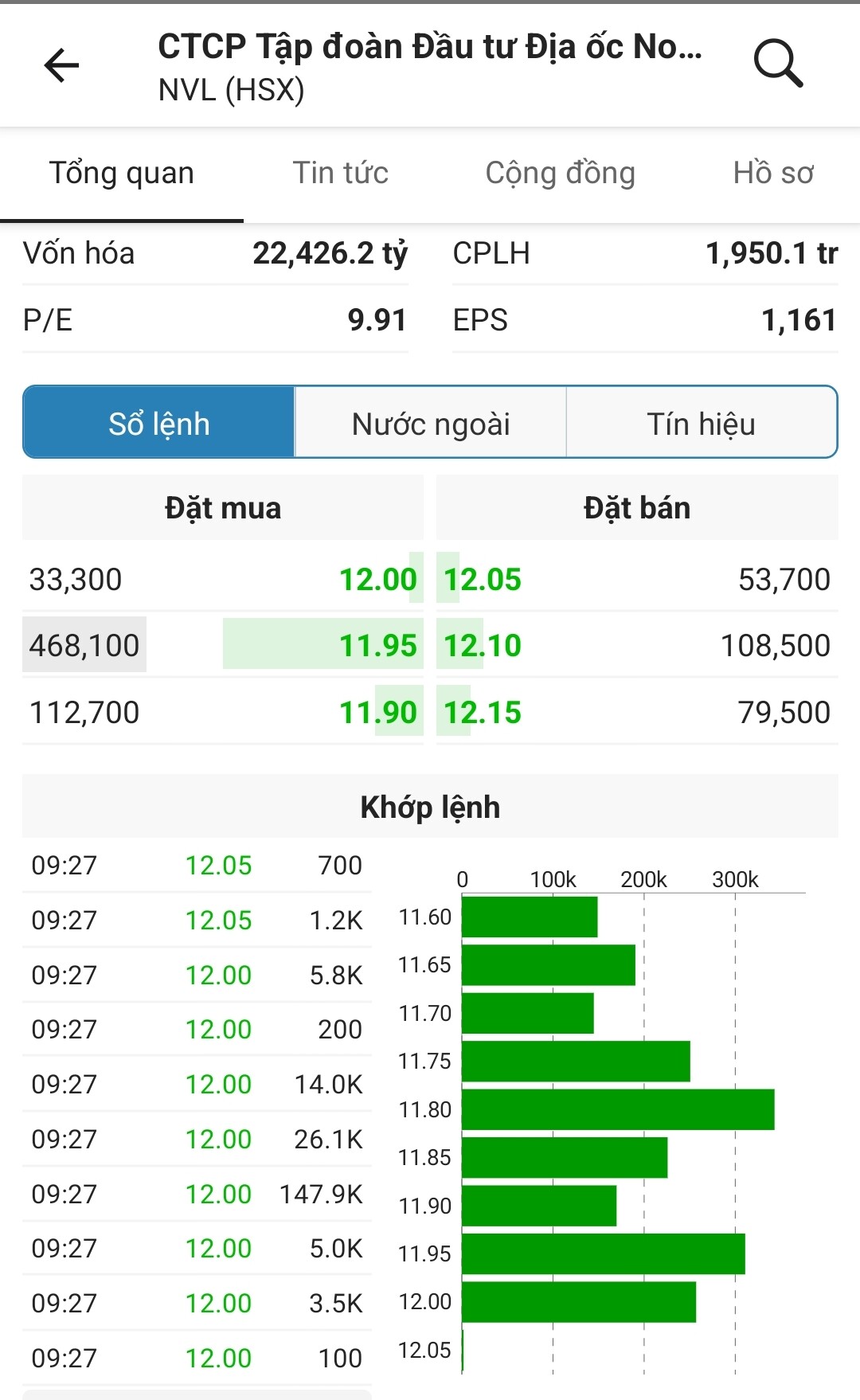Show the Tổng quan tab
860x1400 pixels.
(122, 173)
